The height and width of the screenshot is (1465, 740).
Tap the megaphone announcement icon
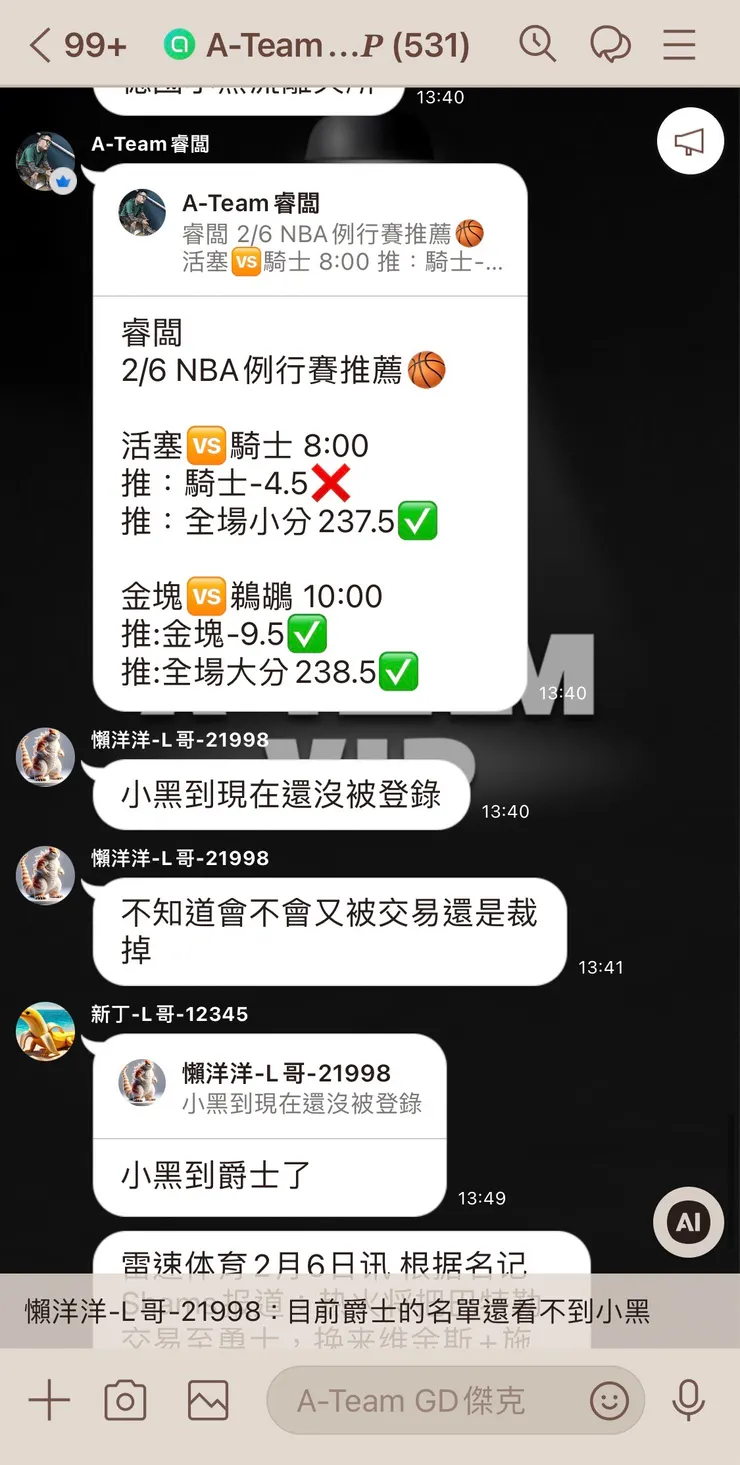pyautogui.click(x=690, y=142)
